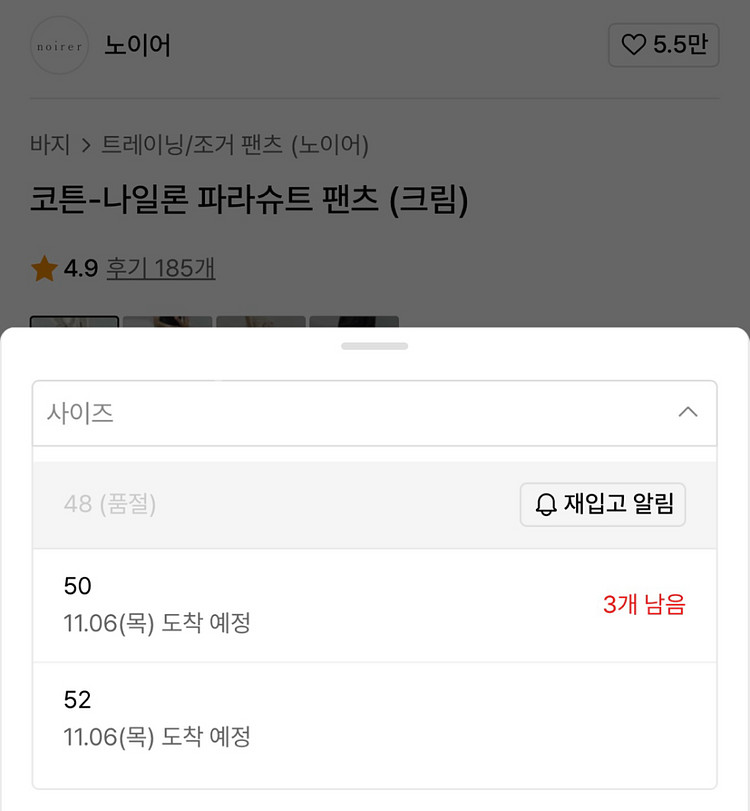Select size 50 with 3 items remaining
Viewport: 750px width, 811px height.
point(375,605)
